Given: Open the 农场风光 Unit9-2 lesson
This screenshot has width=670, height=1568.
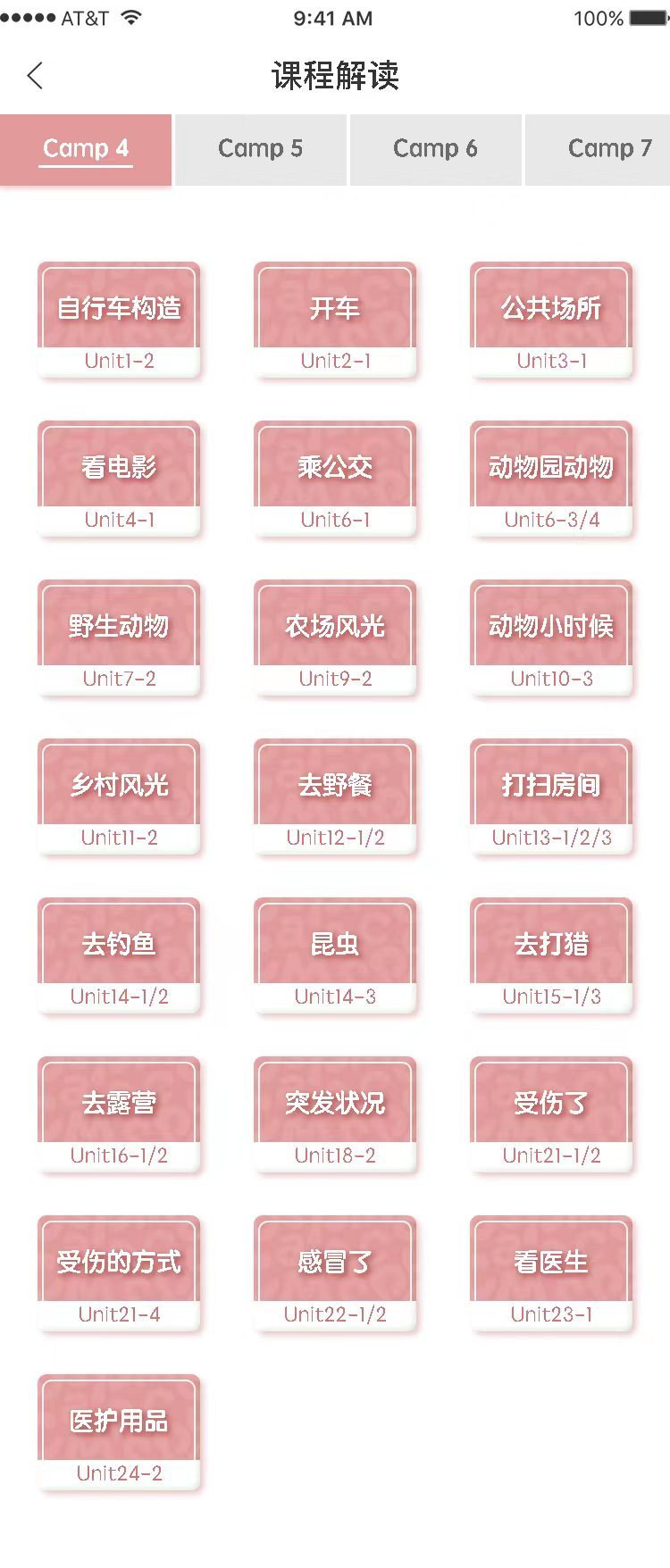Looking at the screenshot, I should pos(335,638).
